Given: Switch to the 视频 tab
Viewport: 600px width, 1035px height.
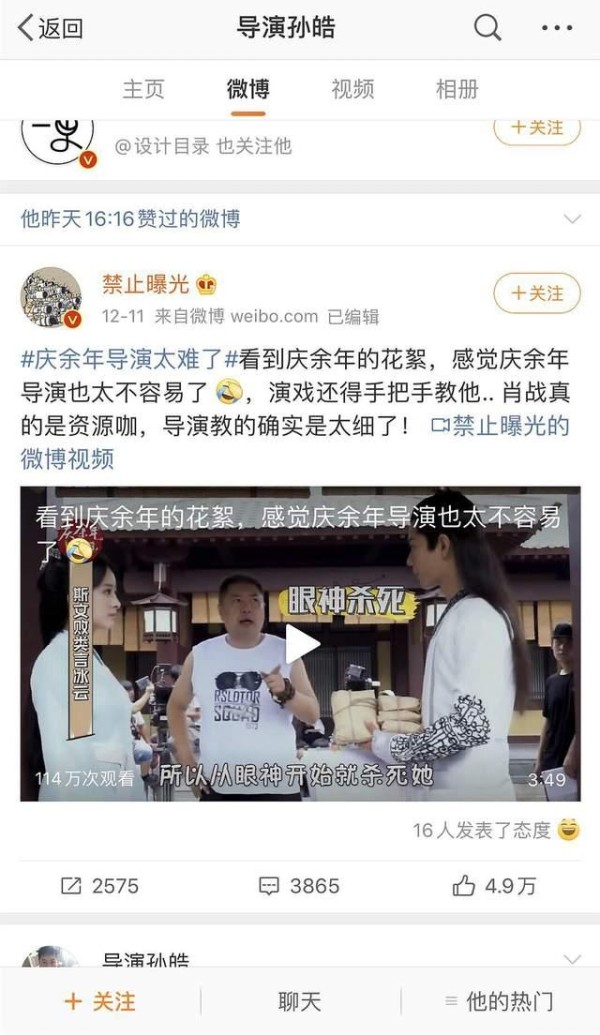Looking at the screenshot, I should (352, 89).
